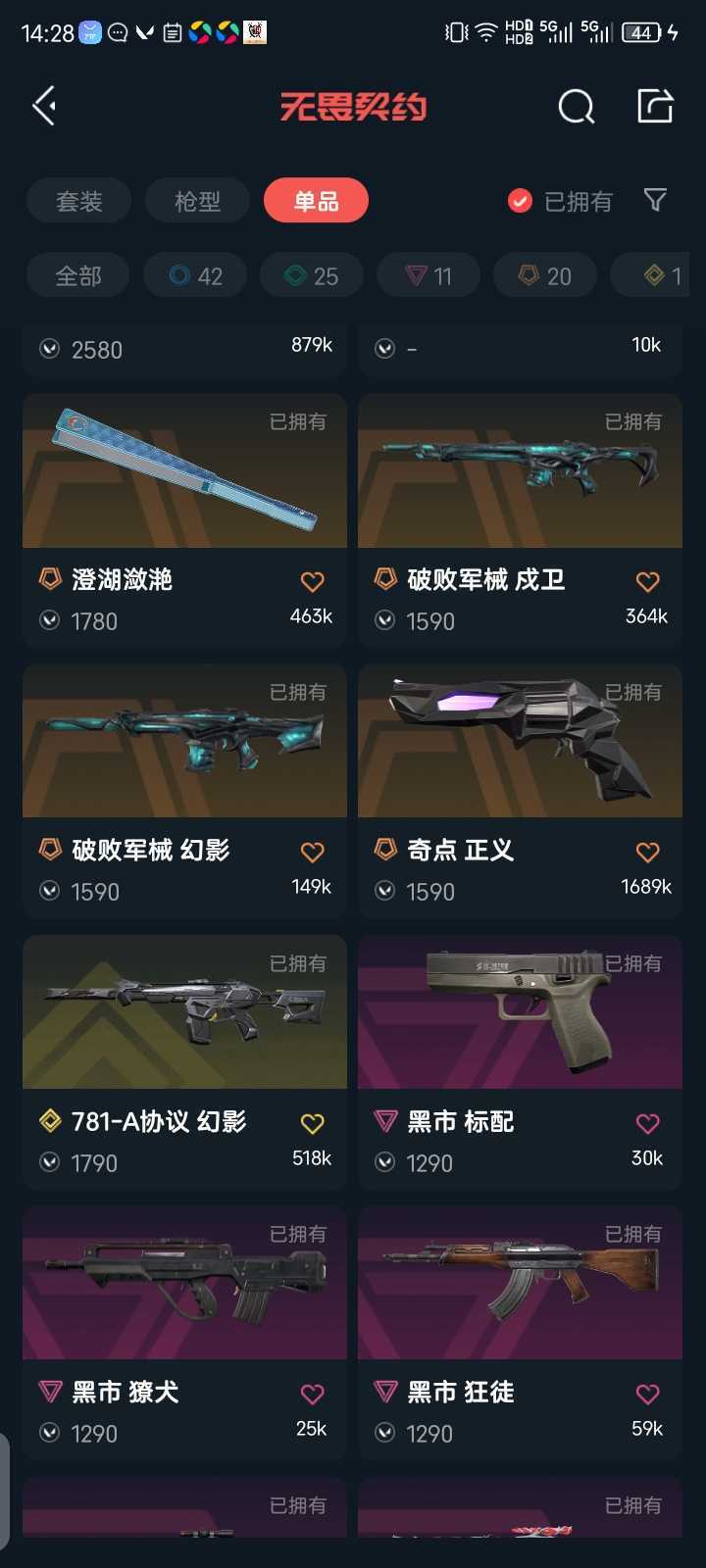This screenshot has width=706, height=1568.
Task: Toggle the 已拥有 checkbox
Action: coord(521,201)
